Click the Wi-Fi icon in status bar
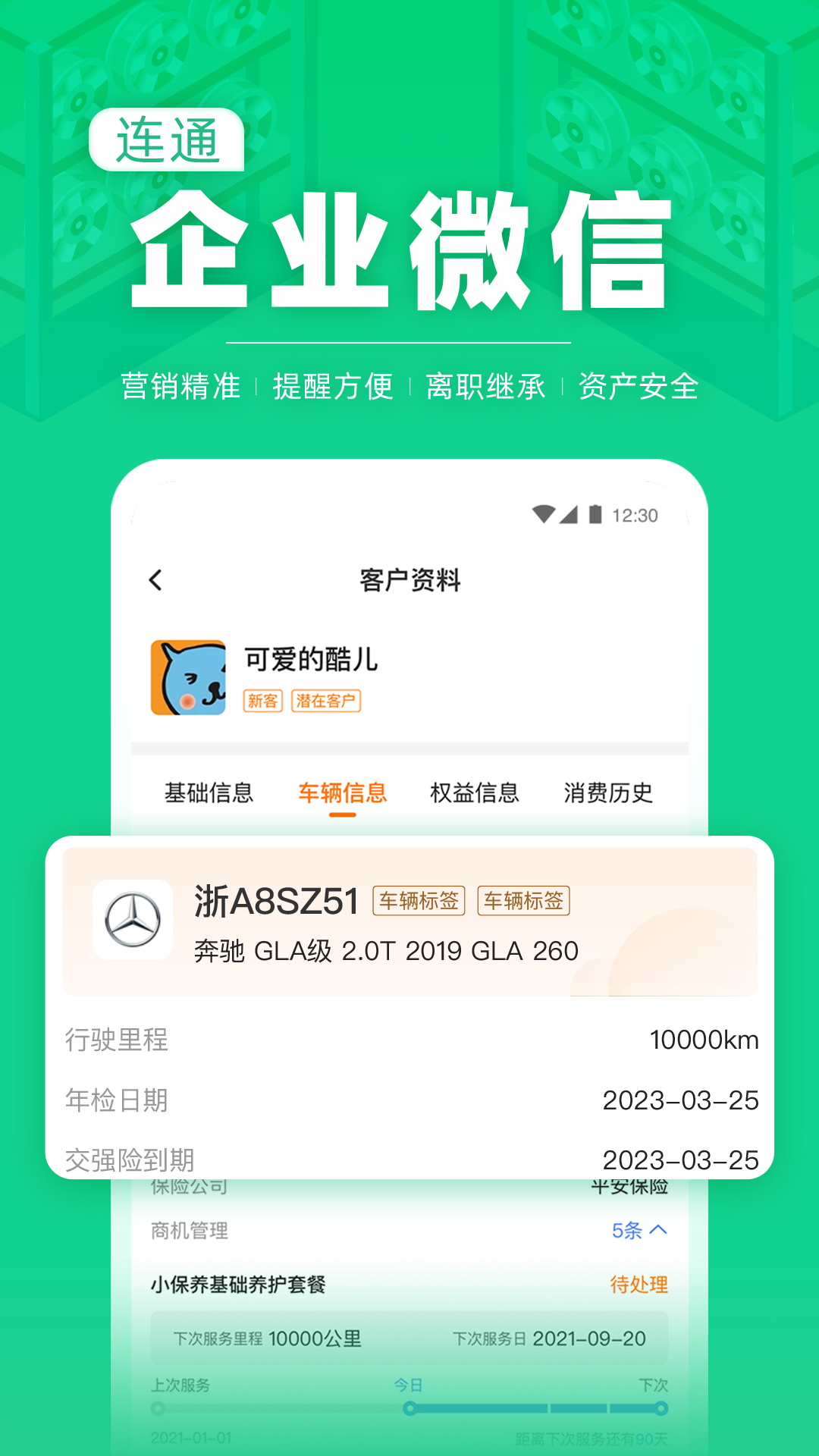819x1456 pixels. click(x=543, y=513)
